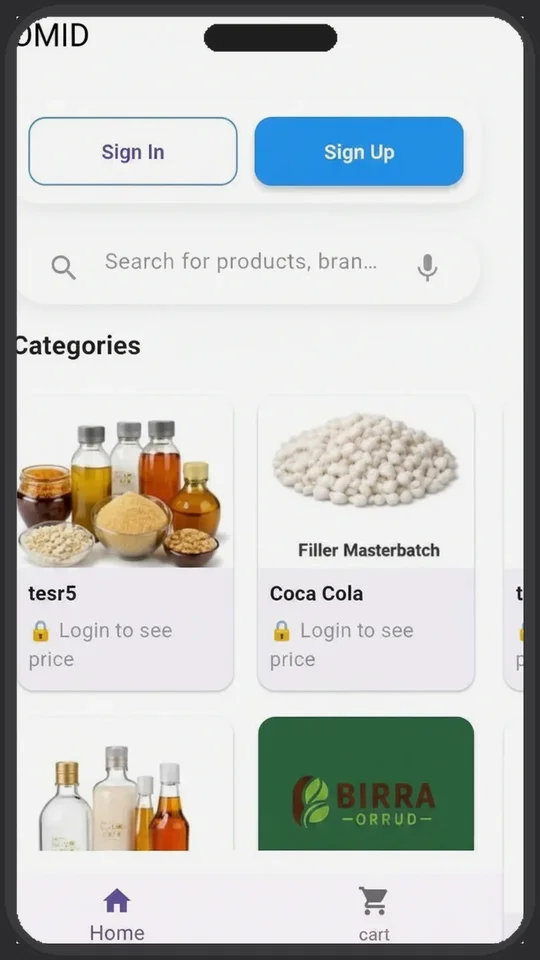This screenshot has width=540, height=960.
Task: Open the tesr5 product card
Action: pos(125,543)
